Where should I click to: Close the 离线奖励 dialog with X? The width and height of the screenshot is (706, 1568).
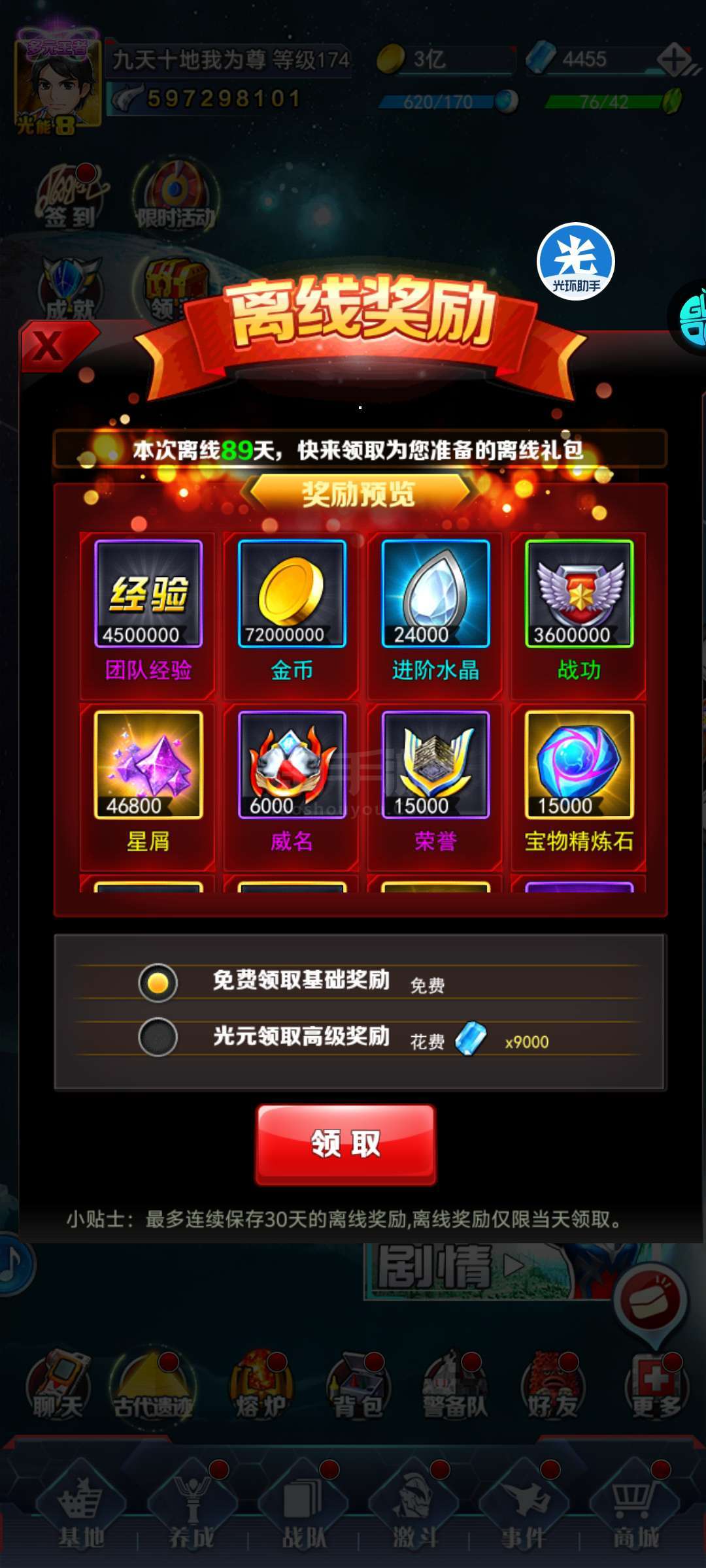point(48,346)
